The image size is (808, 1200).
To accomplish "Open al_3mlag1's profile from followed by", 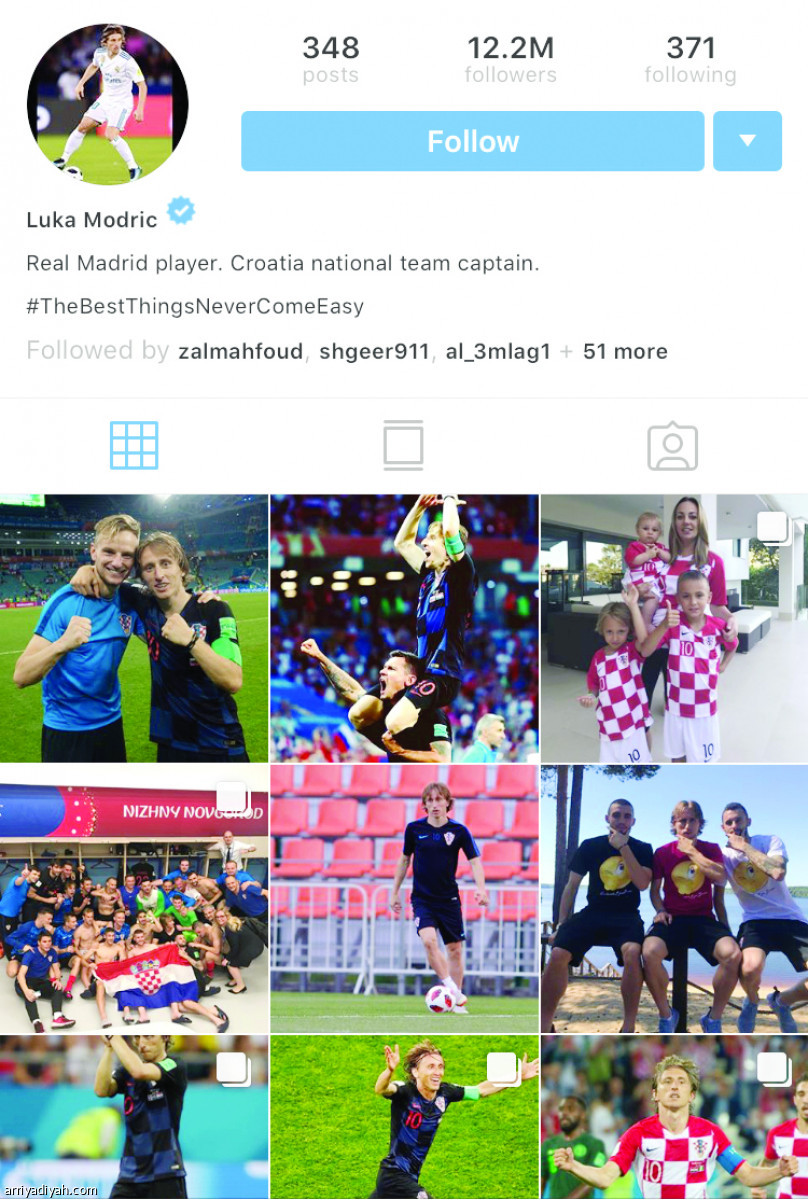I will [497, 352].
